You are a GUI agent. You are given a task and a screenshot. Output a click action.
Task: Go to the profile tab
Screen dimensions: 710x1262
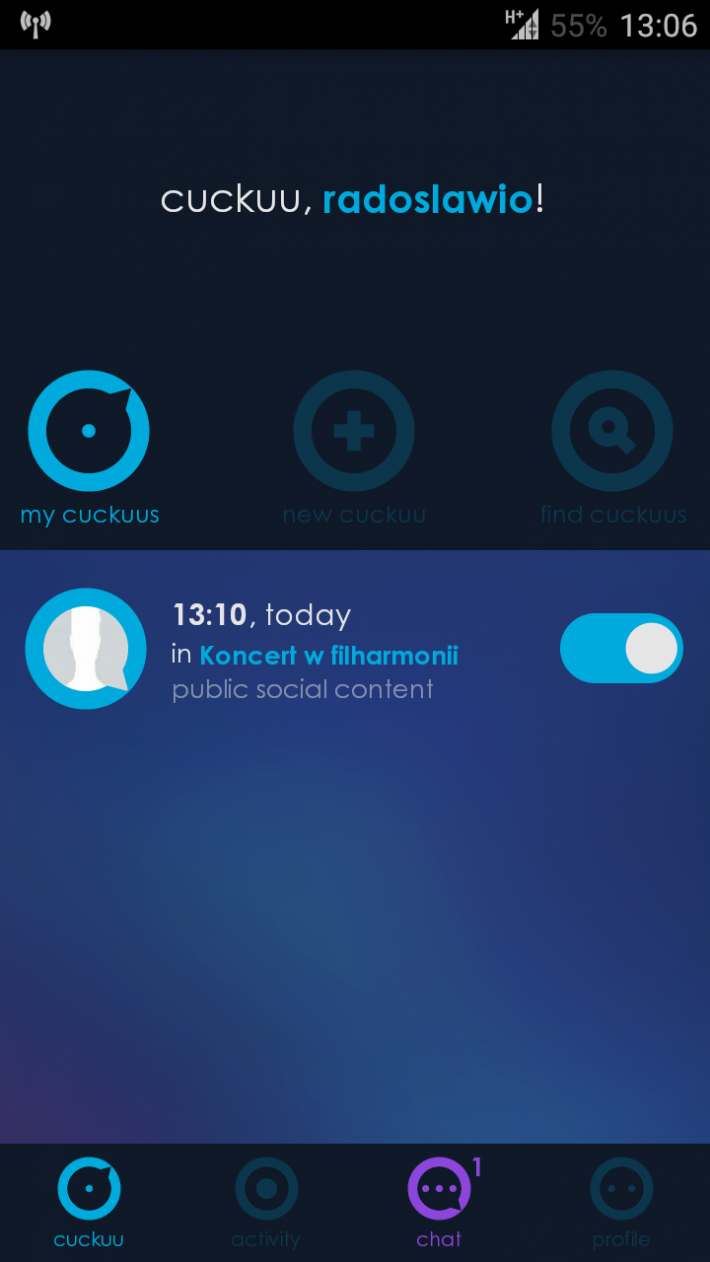coord(621,1202)
